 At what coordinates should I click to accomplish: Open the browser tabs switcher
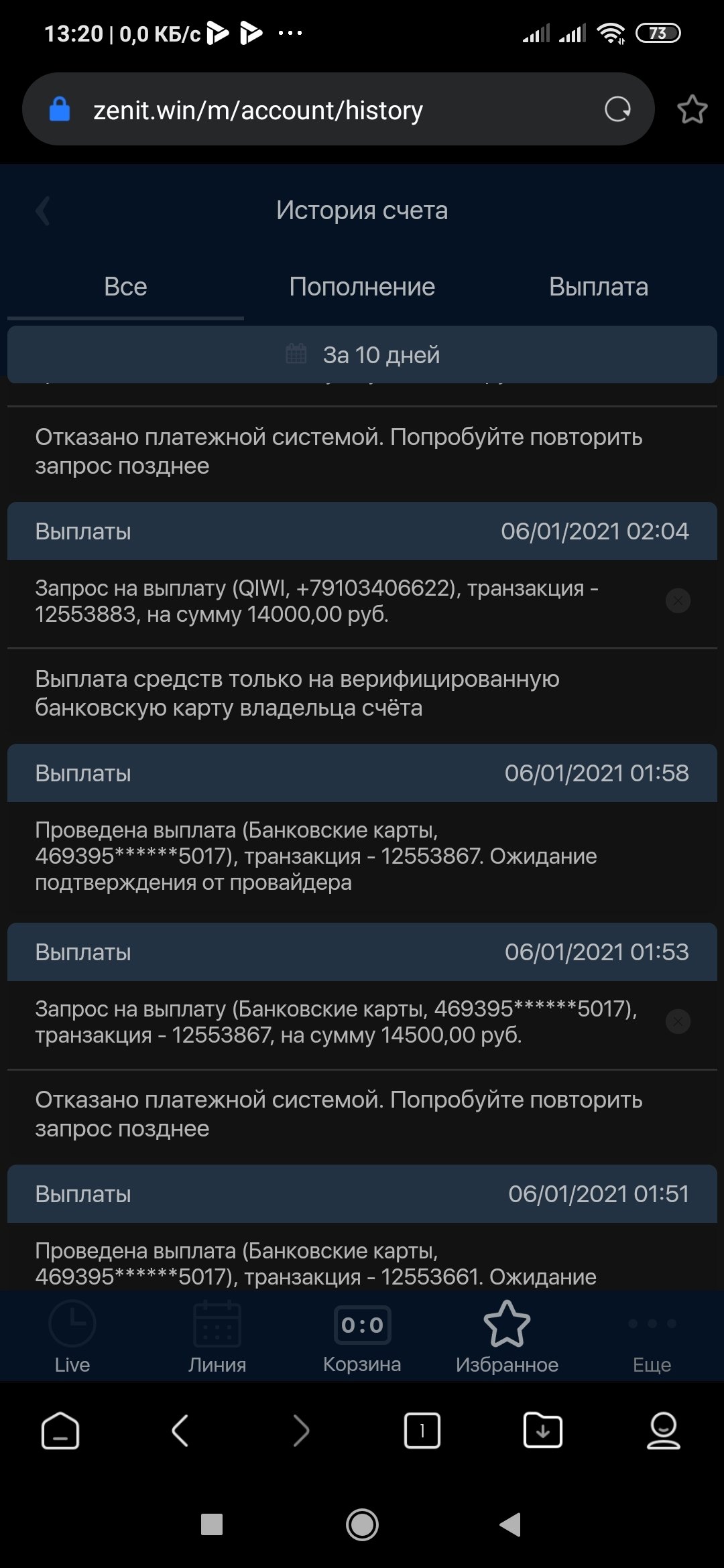[422, 1431]
